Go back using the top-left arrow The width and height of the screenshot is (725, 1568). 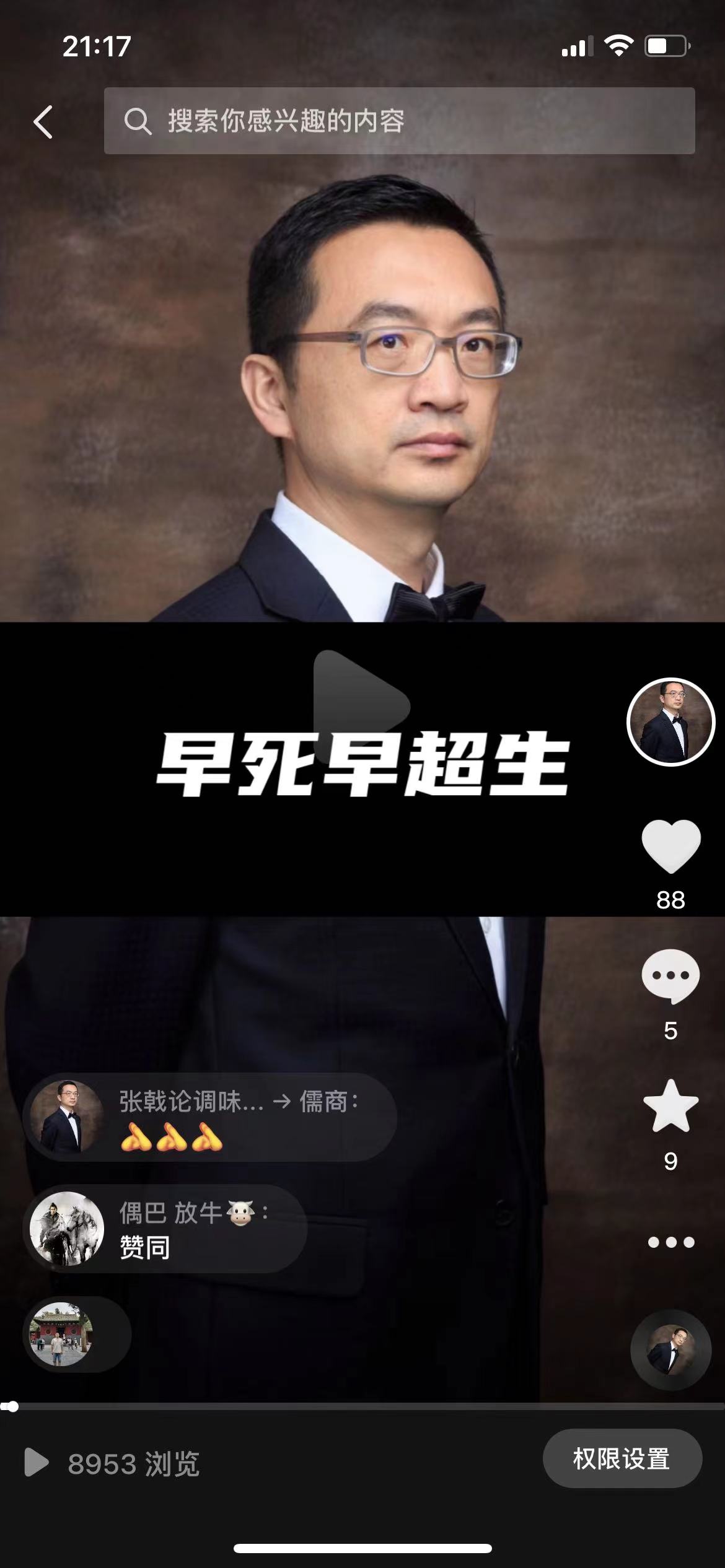pos(43,121)
